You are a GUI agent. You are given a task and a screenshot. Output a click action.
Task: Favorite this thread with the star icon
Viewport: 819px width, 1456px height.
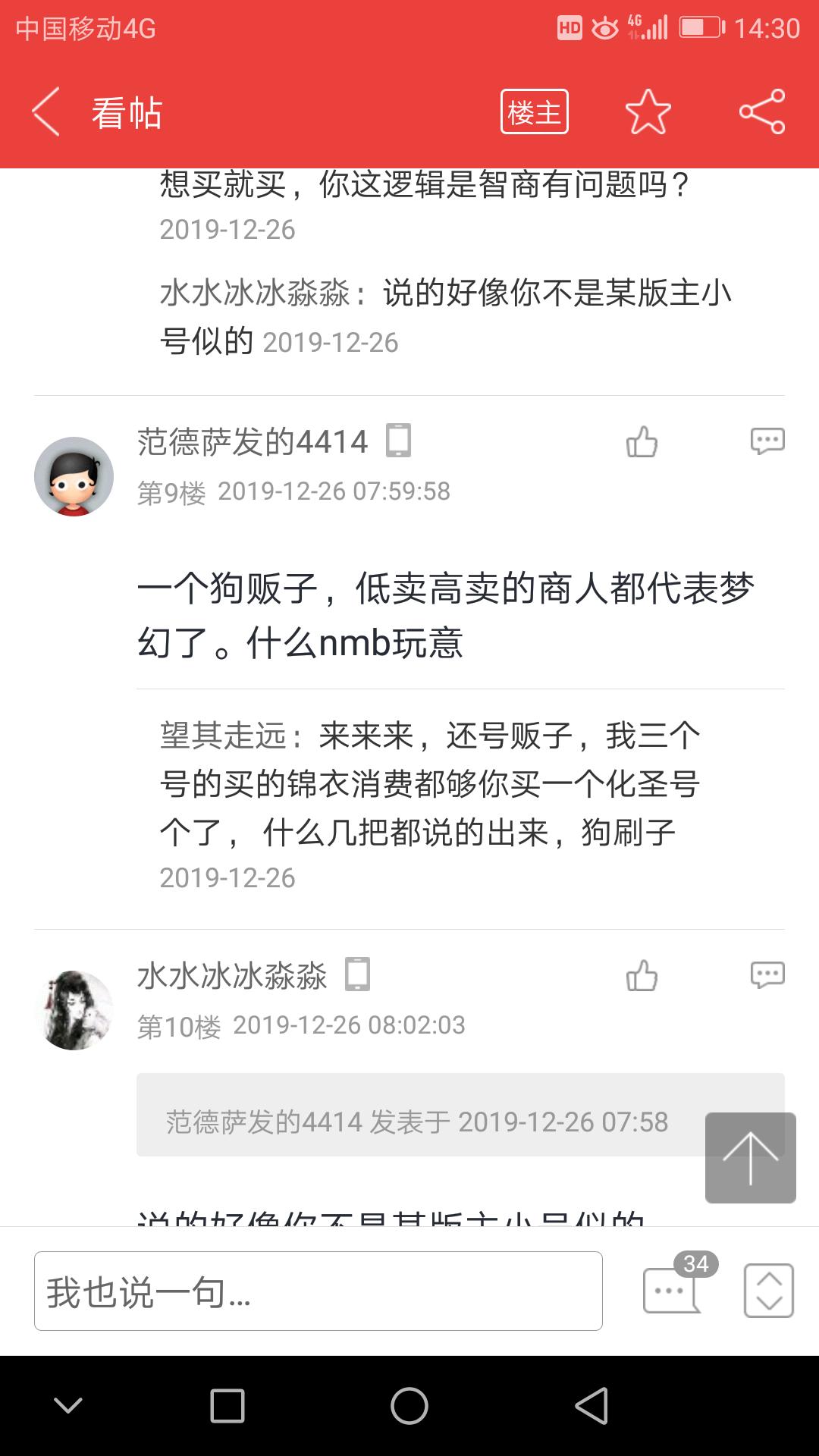click(x=648, y=112)
